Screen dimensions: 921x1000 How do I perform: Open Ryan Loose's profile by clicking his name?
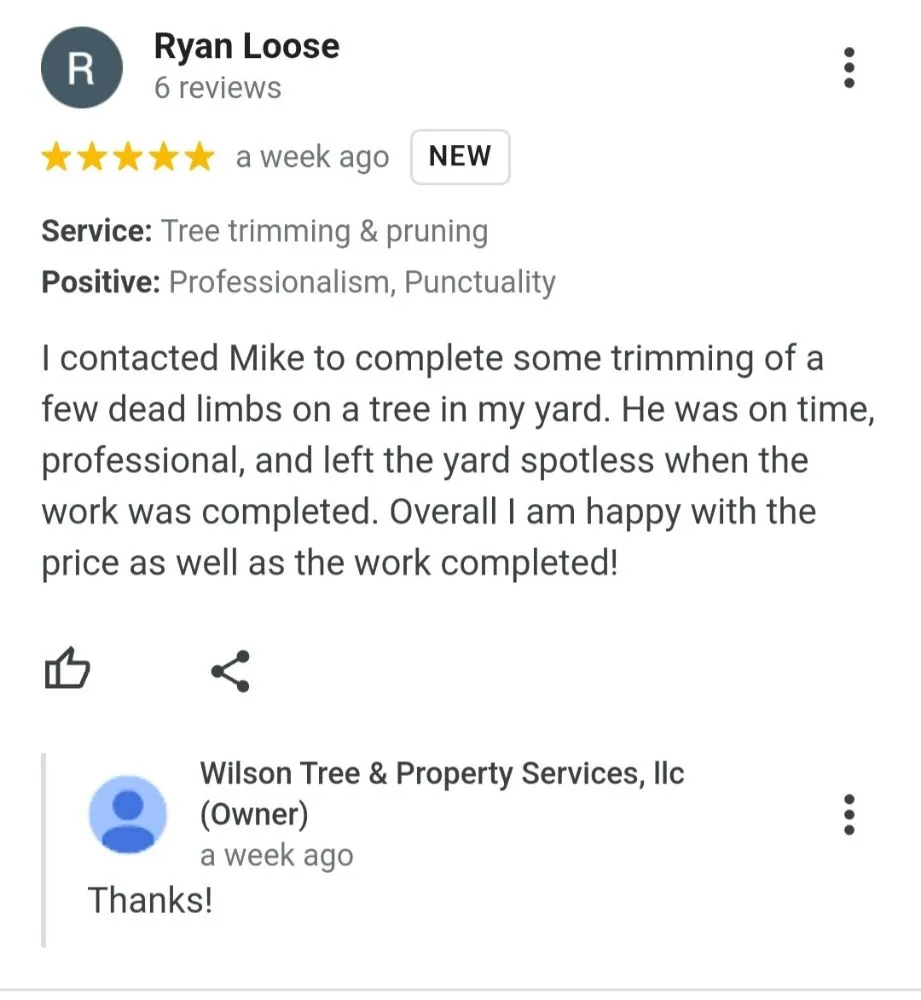[246, 45]
